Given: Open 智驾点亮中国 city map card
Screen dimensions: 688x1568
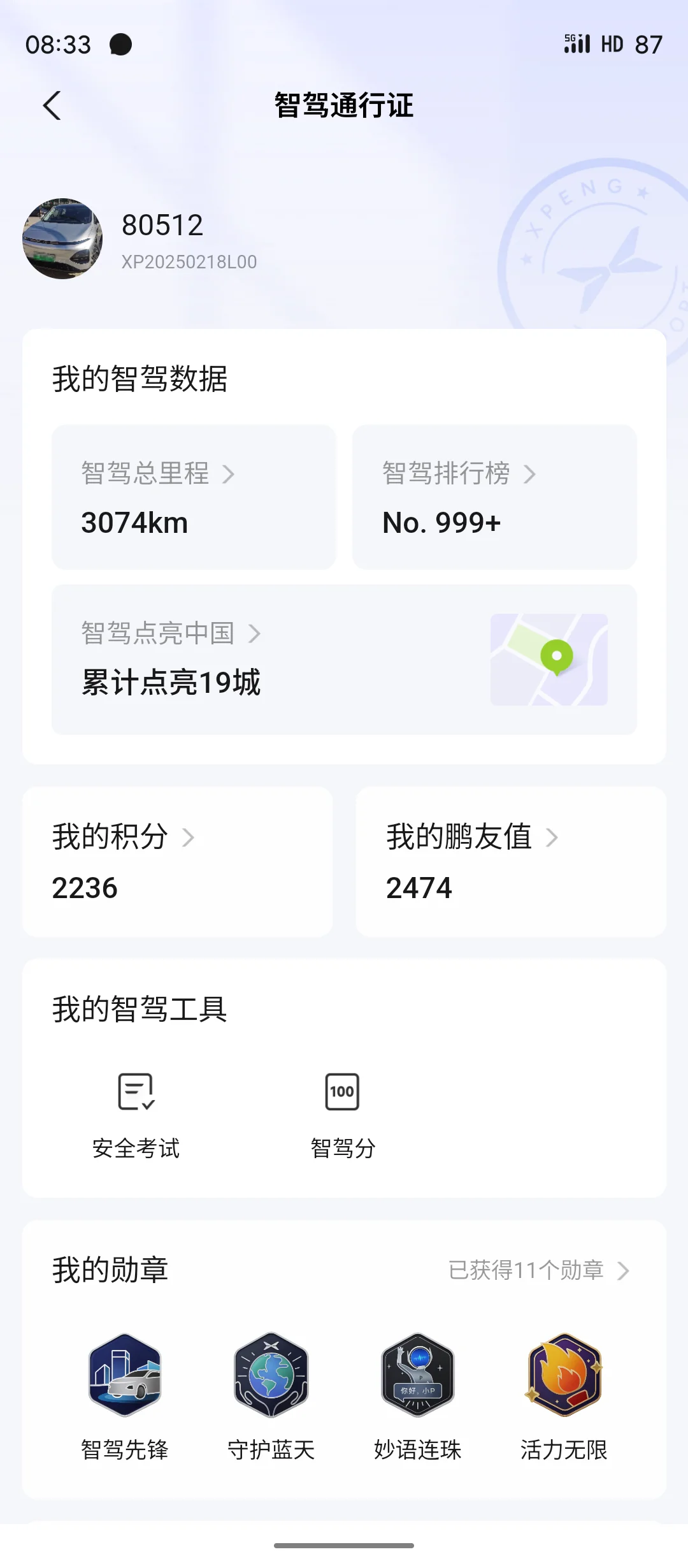Looking at the screenshot, I should (x=344, y=659).
